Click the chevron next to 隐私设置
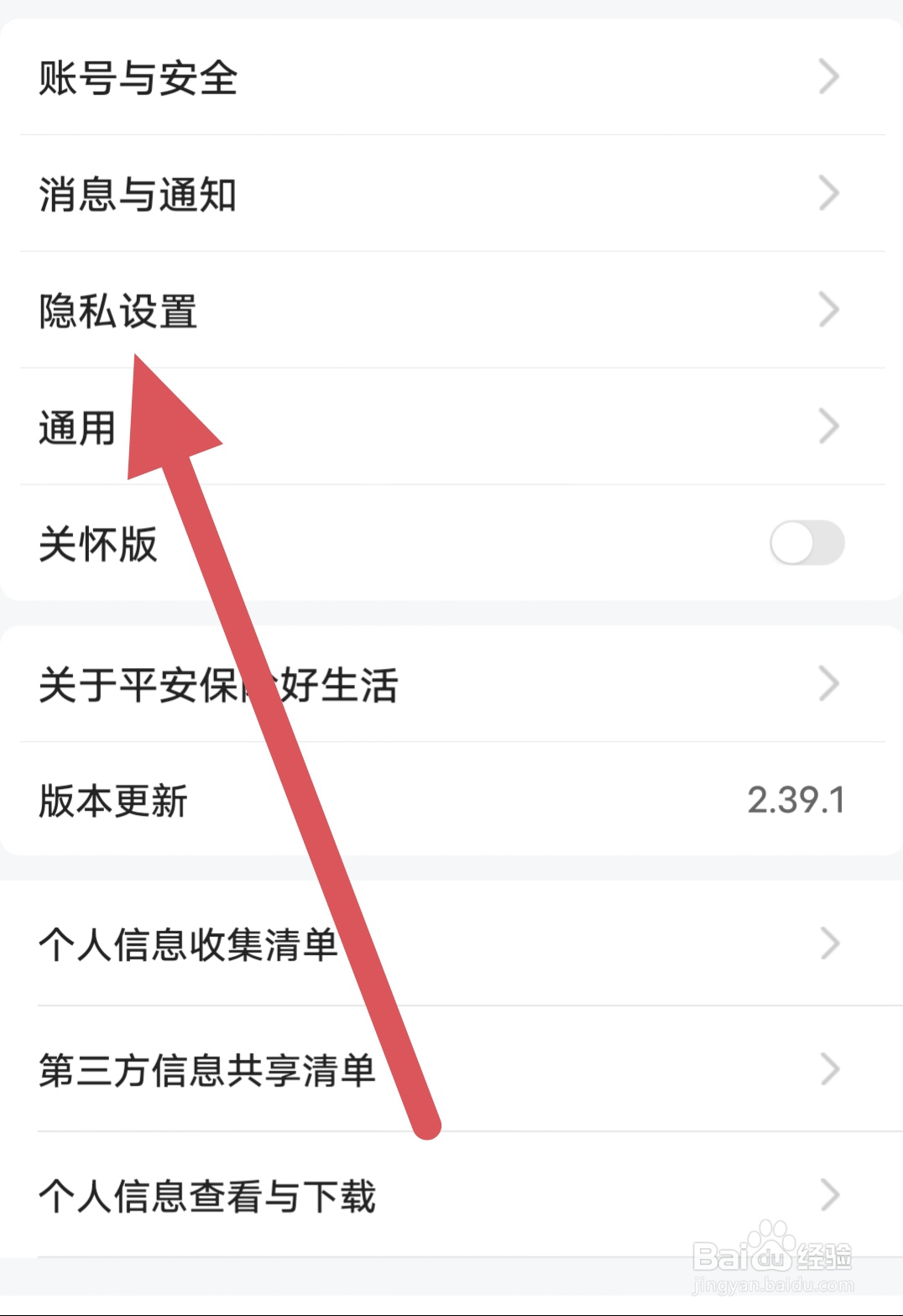Image resolution: width=903 pixels, height=1316 pixels. tap(829, 310)
